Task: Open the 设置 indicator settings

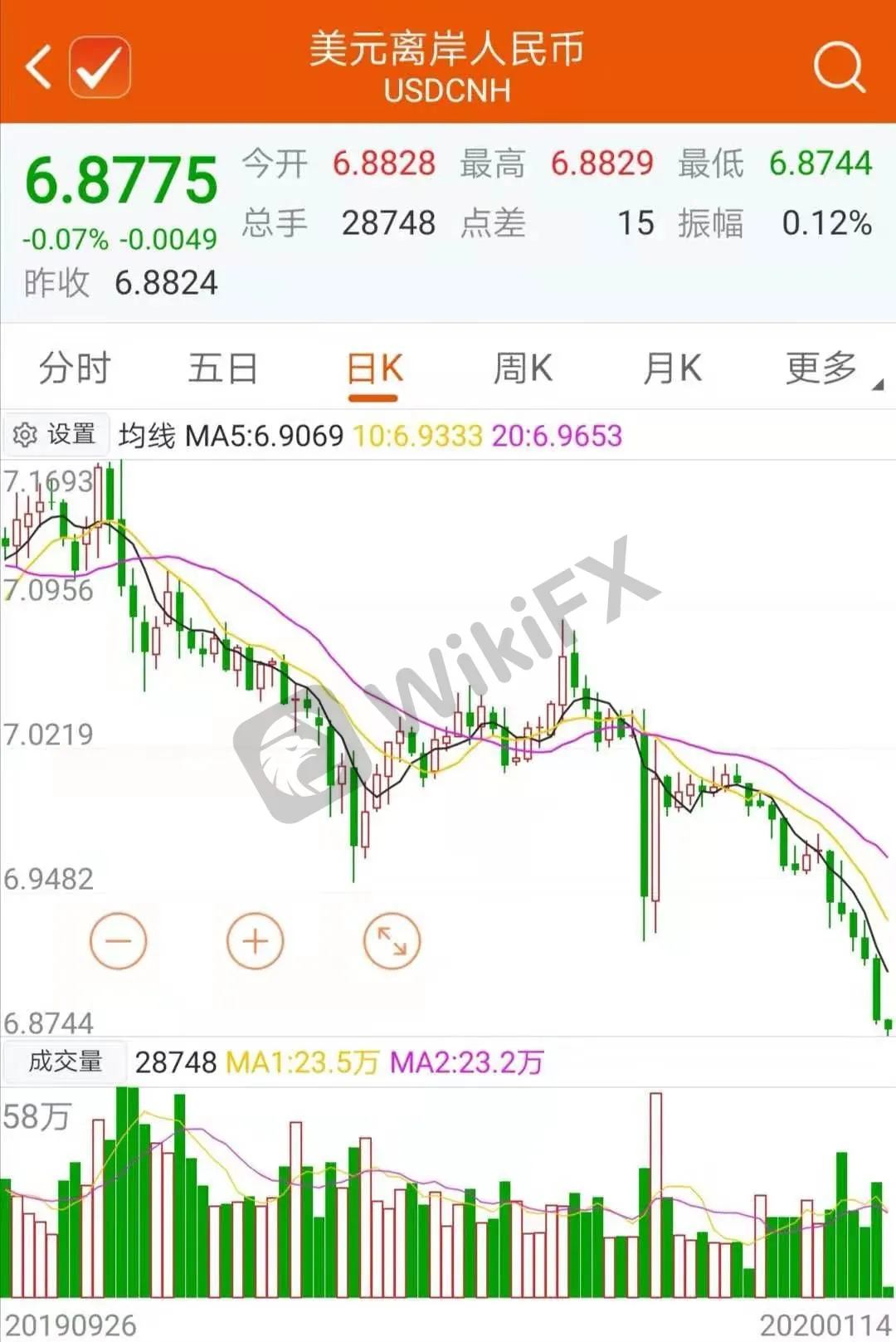Action: (x=56, y=434)
